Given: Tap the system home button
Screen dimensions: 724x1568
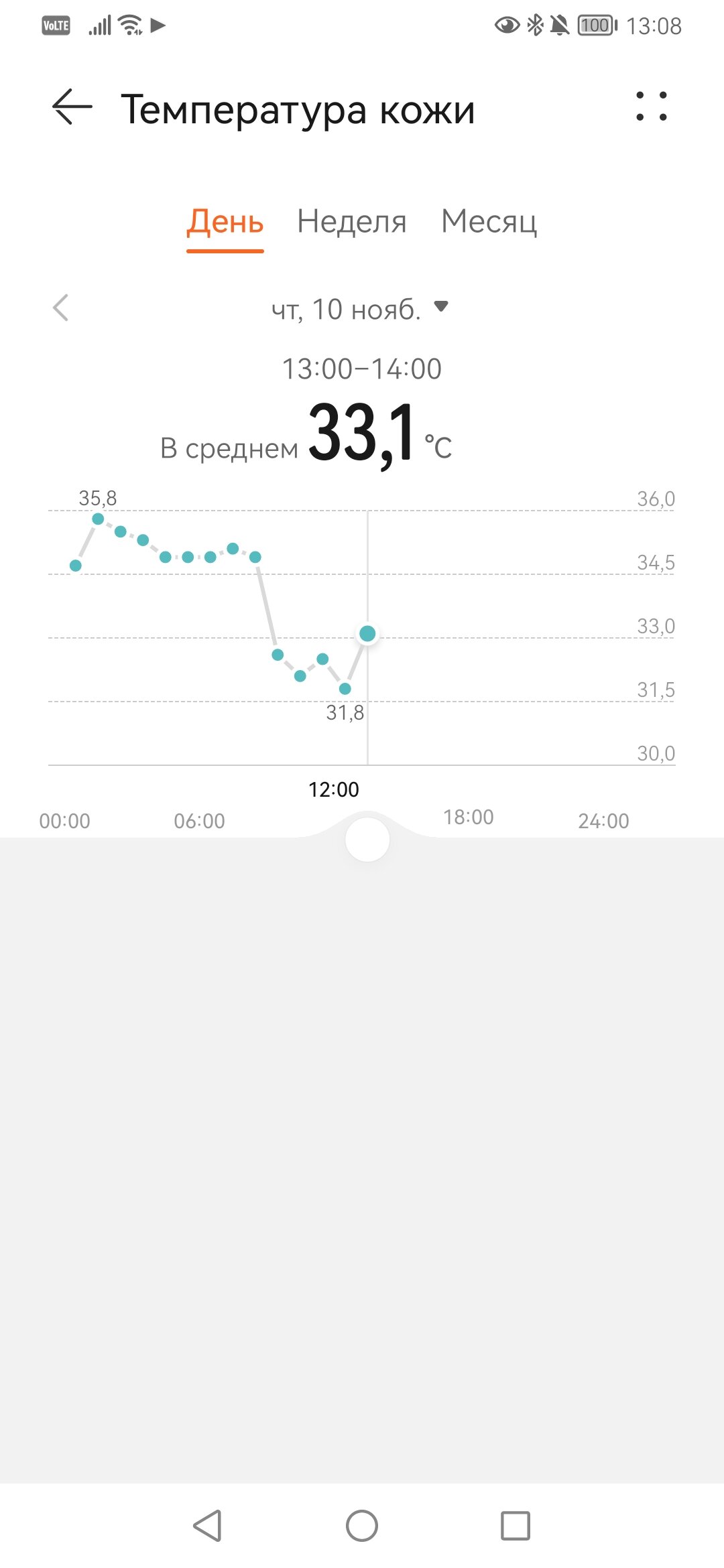Looking at the screenshot, I should (x=362, y=1526).
